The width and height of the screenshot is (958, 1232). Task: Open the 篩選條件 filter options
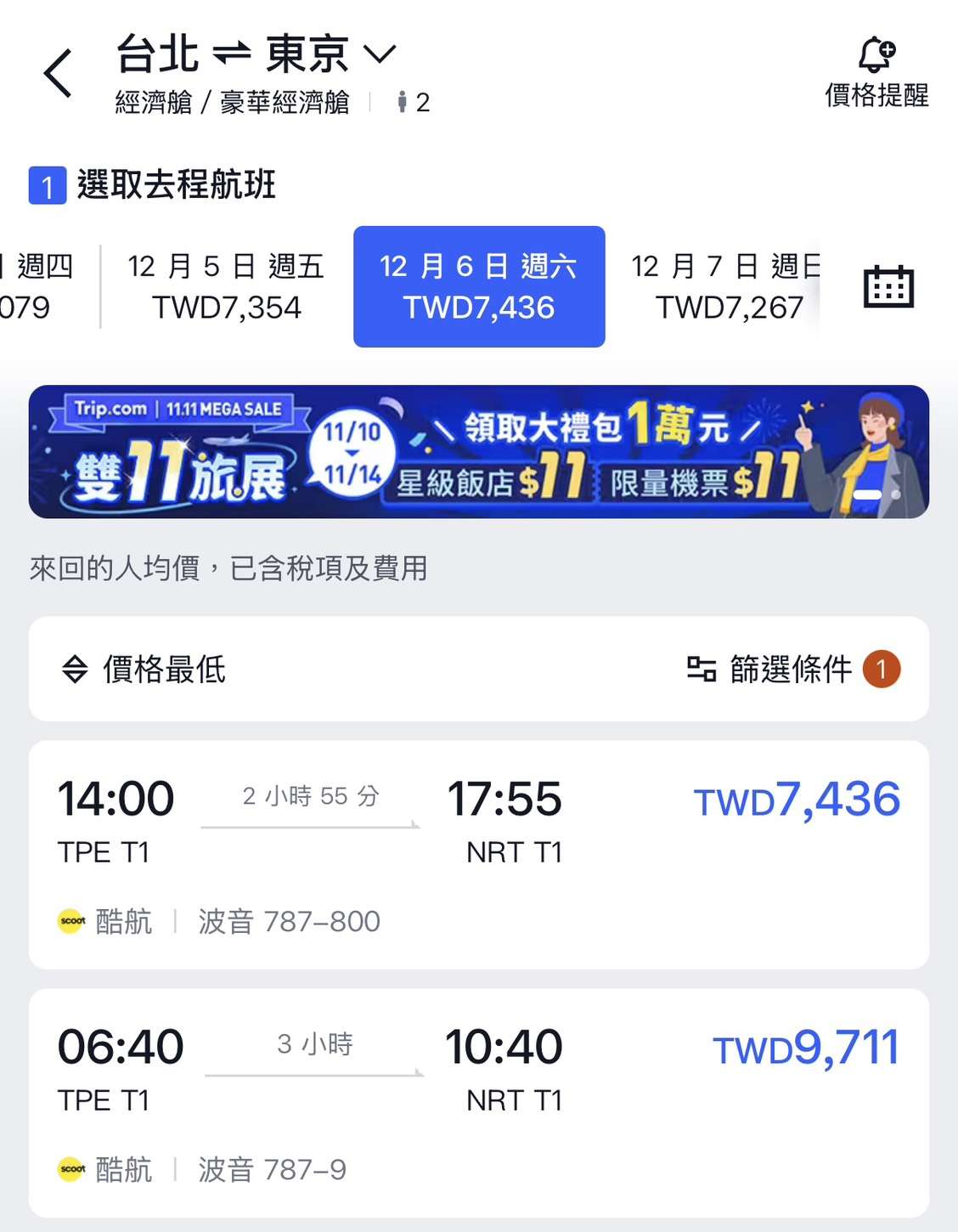point(788,670)
